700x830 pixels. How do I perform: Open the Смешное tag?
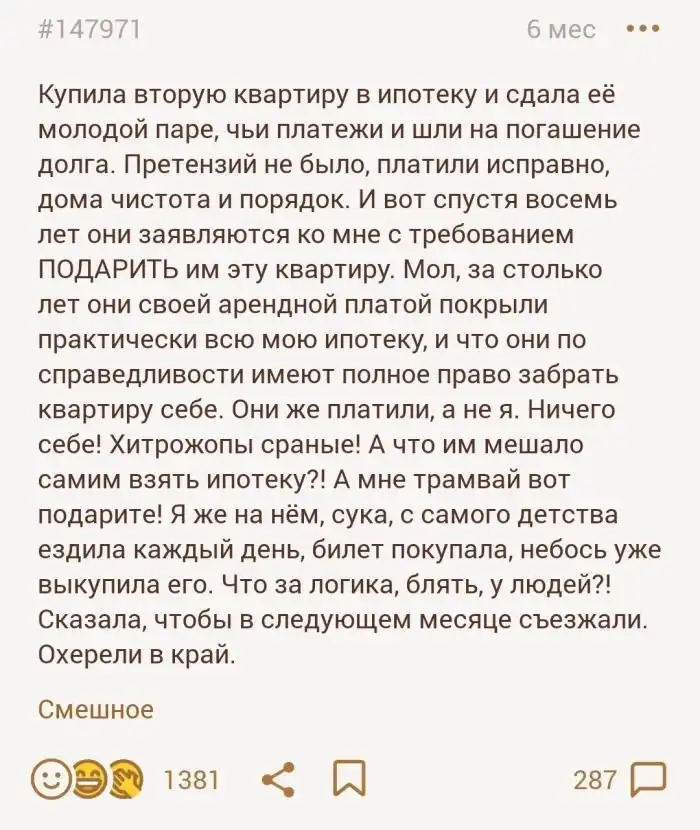(96, 710)
